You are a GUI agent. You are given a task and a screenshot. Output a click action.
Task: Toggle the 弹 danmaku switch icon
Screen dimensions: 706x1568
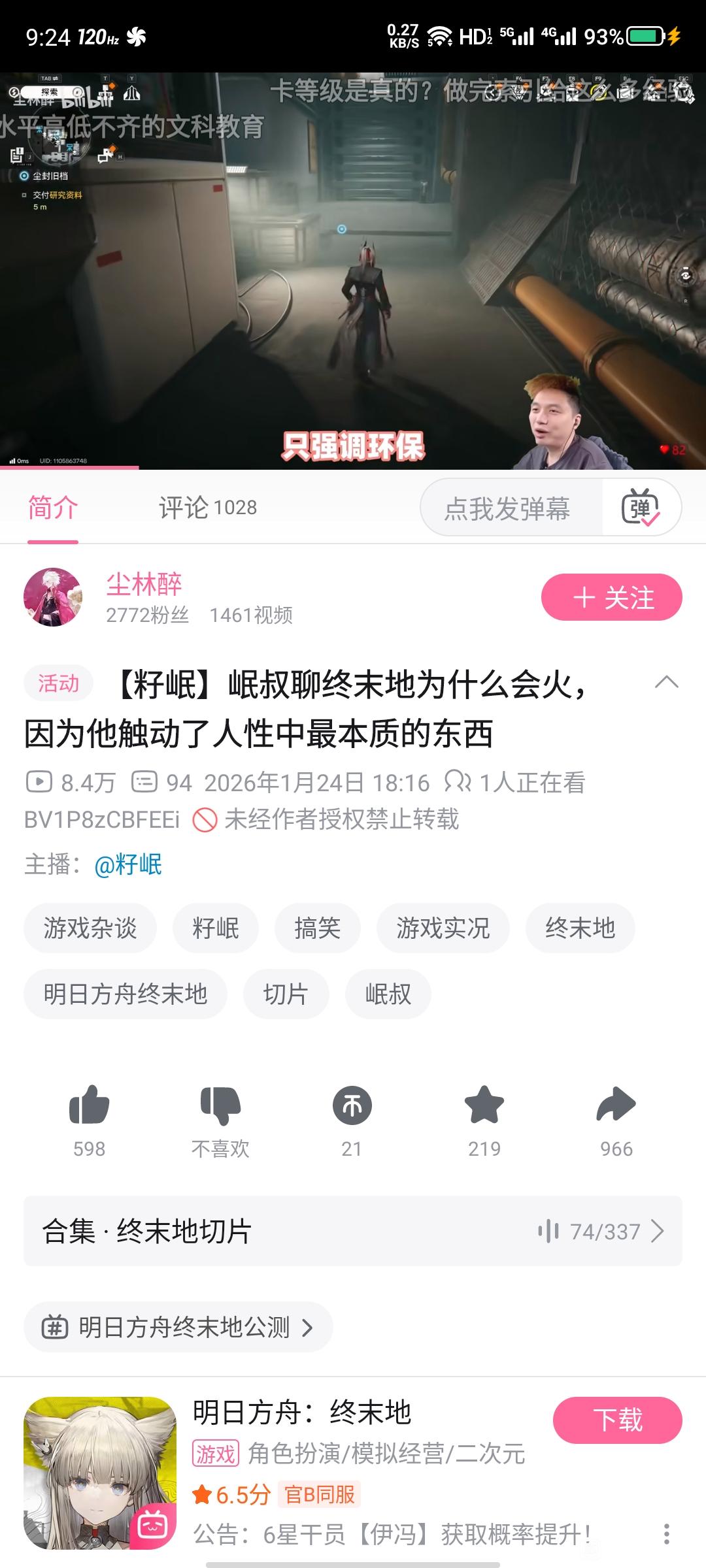coord(641,508)
